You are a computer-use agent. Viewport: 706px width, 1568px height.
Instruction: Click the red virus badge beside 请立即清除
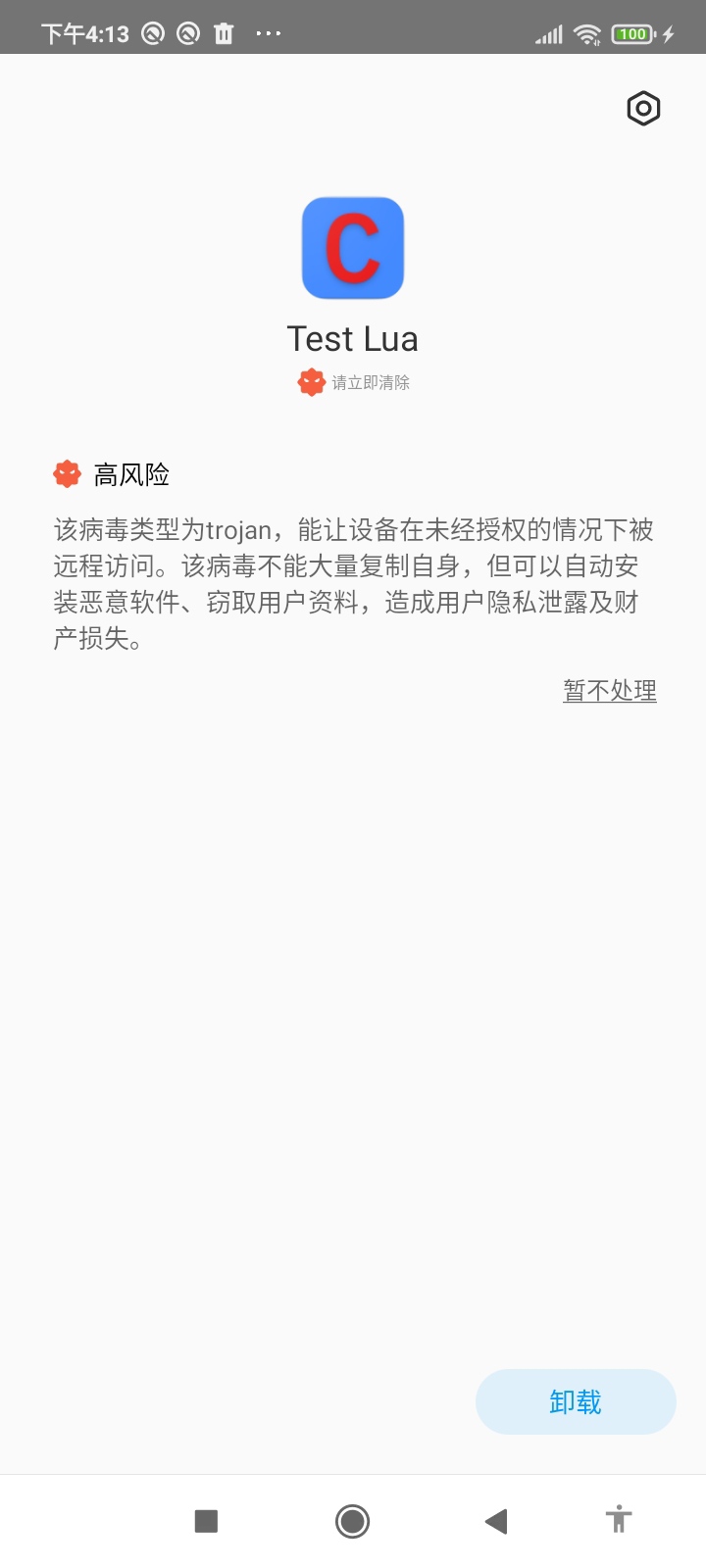[310, 381]
